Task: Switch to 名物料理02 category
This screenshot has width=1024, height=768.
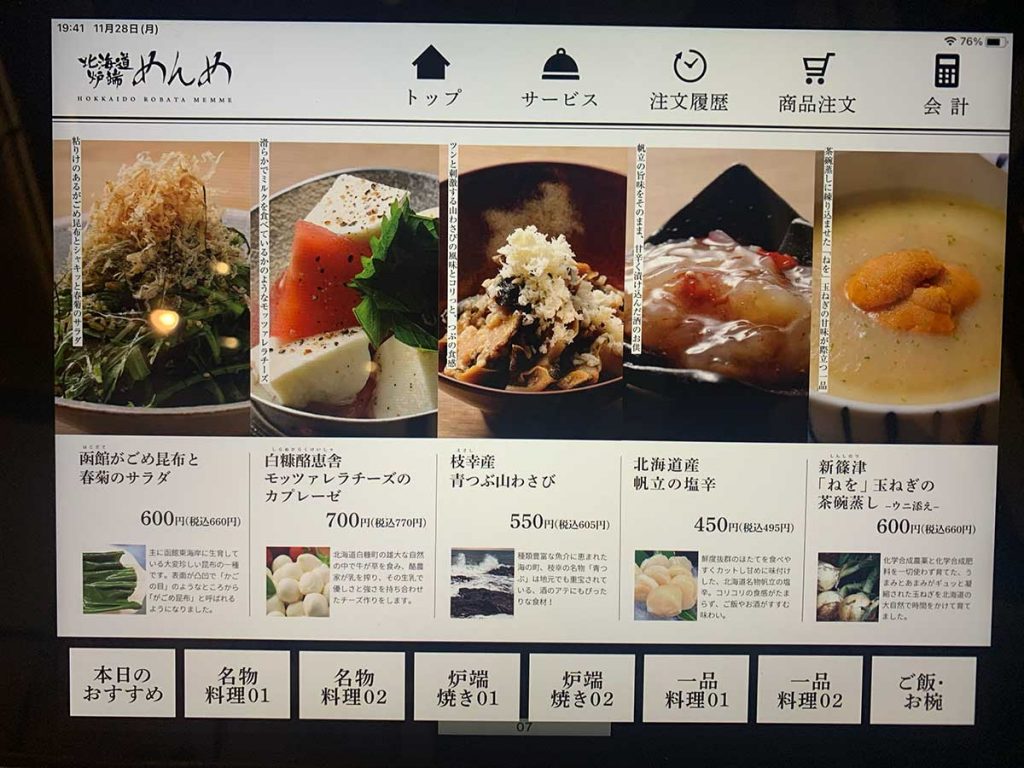Action: pos(352,686)
